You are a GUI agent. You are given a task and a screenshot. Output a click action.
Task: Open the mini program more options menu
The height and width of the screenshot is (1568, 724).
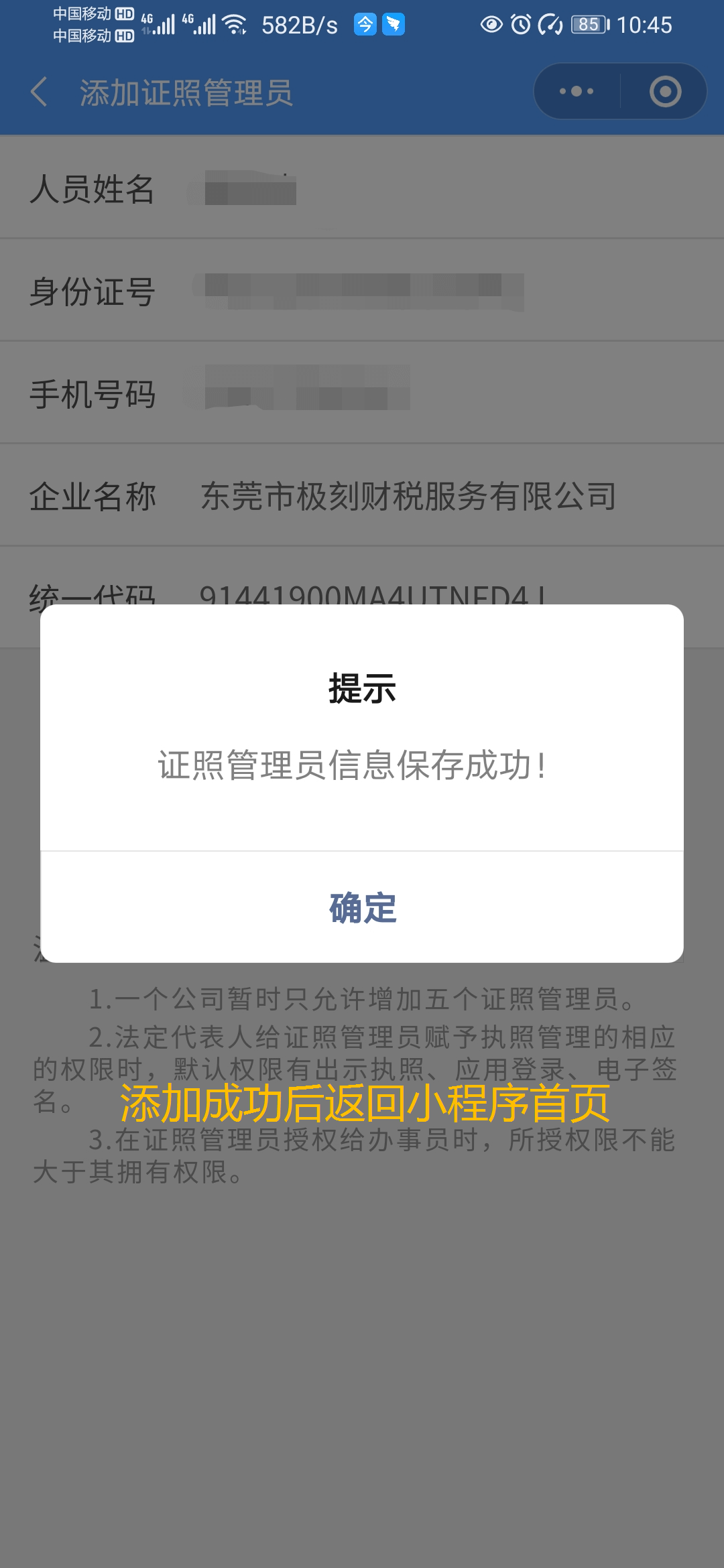(x=577, y=92)
